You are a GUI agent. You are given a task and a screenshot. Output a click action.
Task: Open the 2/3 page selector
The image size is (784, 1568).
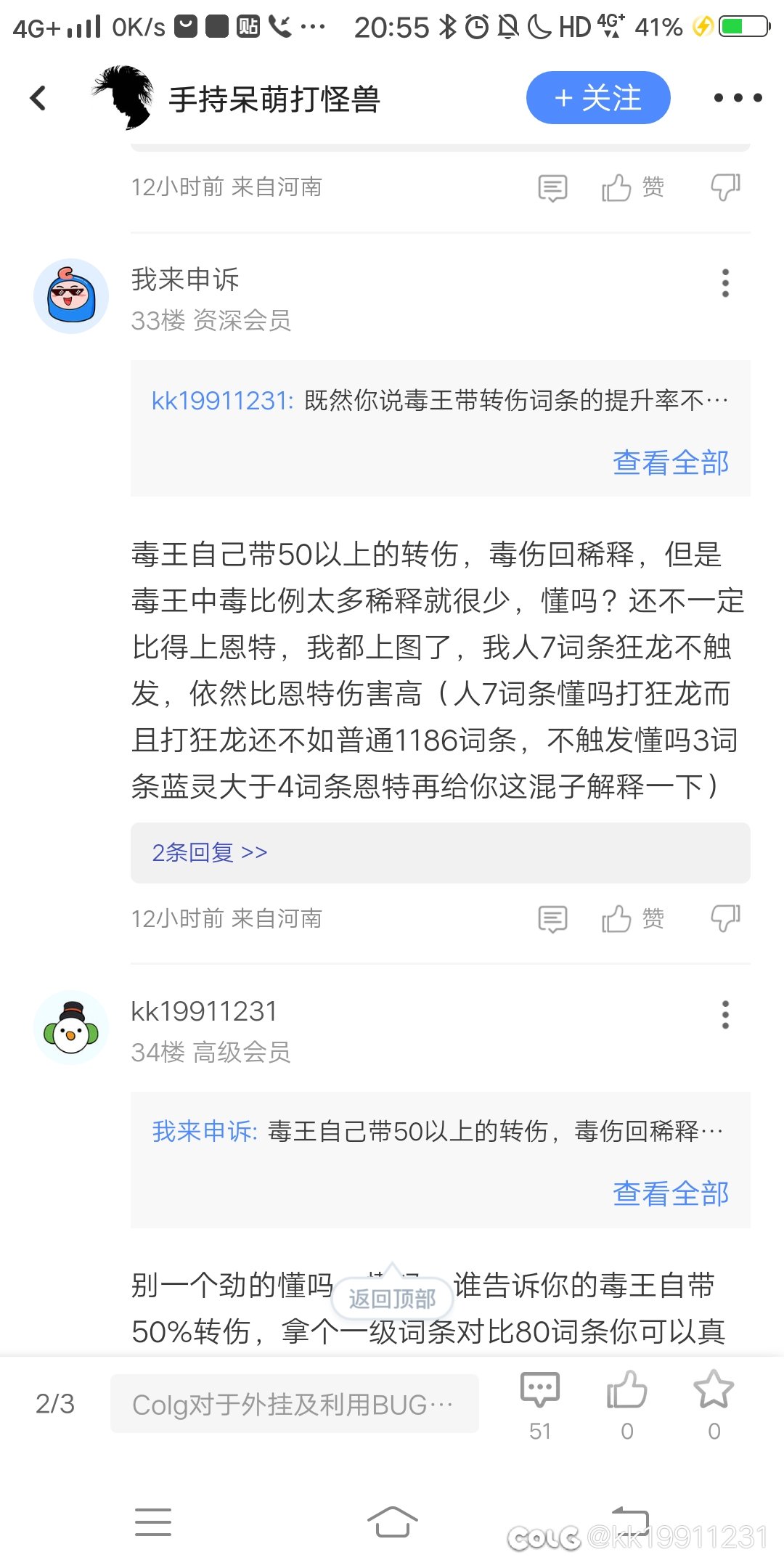click(x=55, y=1403)
